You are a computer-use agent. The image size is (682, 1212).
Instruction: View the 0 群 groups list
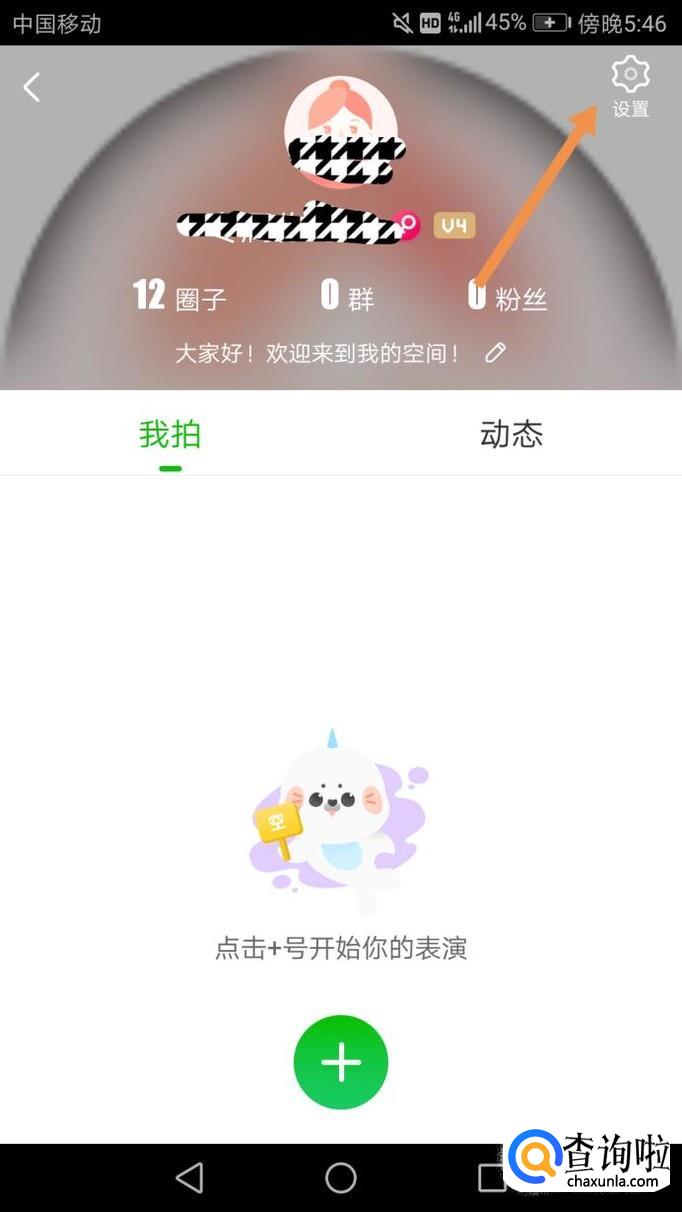(347, 296)
